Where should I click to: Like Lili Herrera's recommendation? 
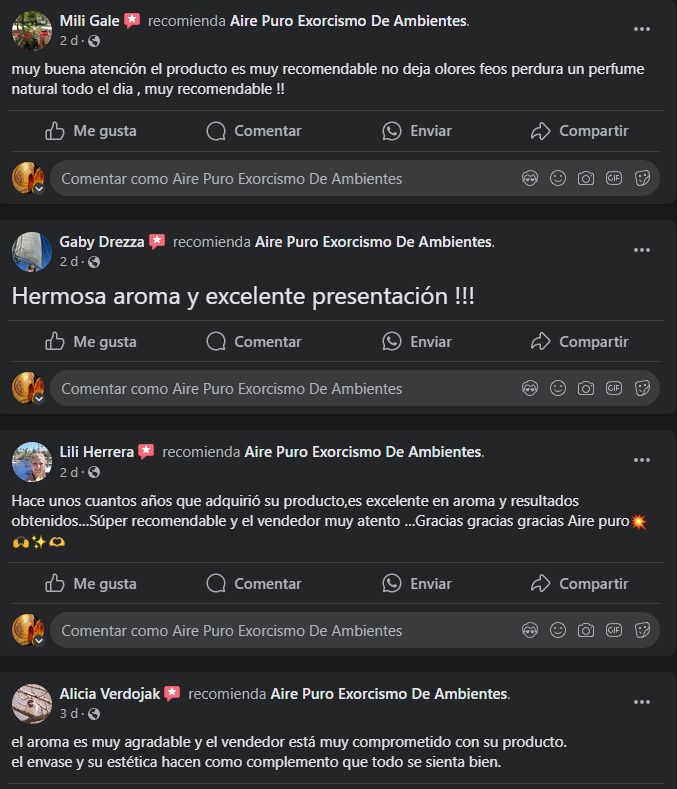point(91,584)
